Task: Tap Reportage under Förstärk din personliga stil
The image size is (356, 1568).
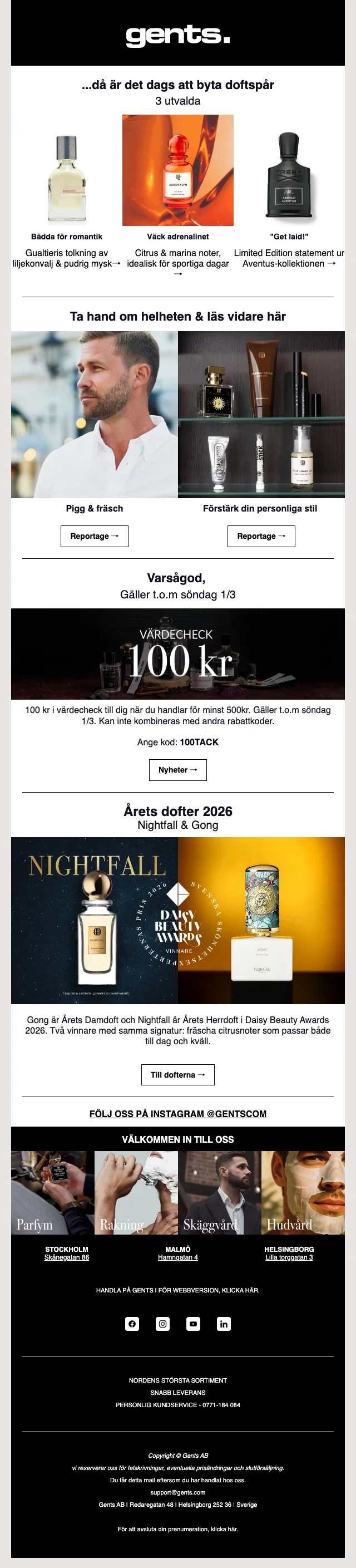Action: coord(261,535)
